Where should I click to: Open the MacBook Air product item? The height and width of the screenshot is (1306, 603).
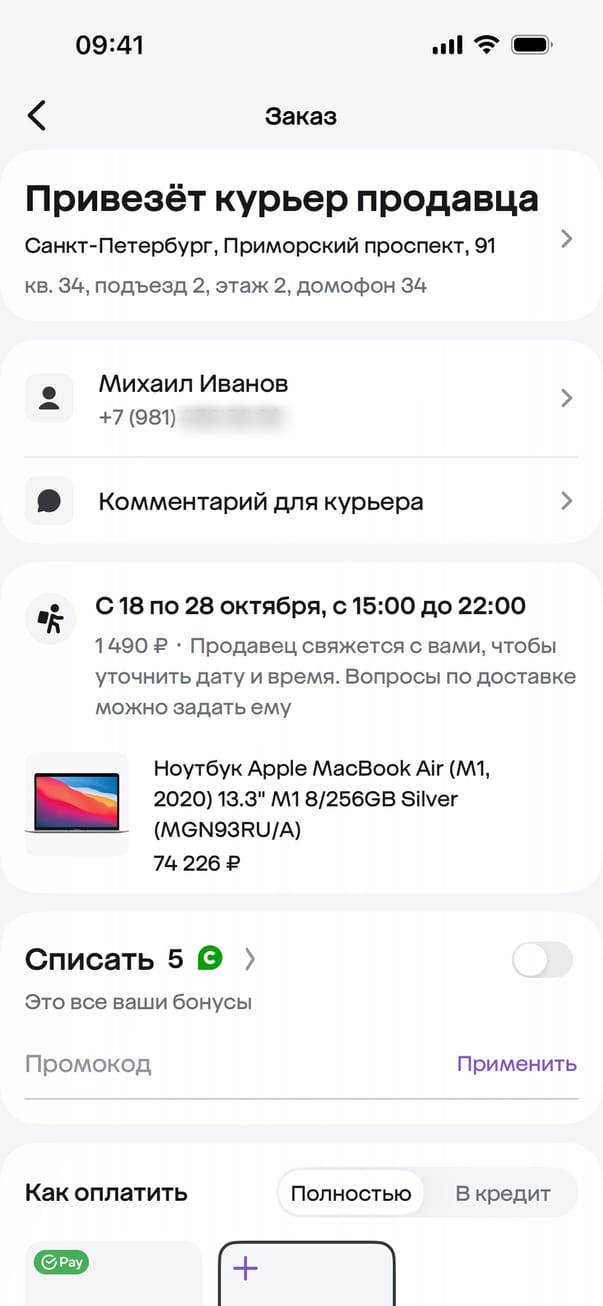300,815
